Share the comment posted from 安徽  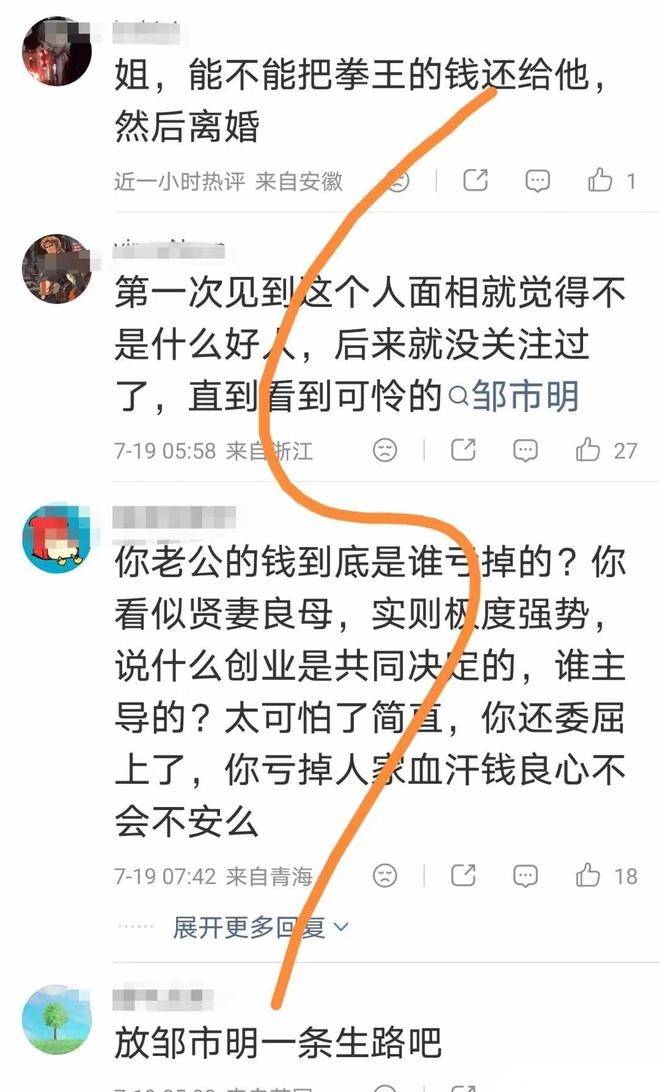(476, 180)
